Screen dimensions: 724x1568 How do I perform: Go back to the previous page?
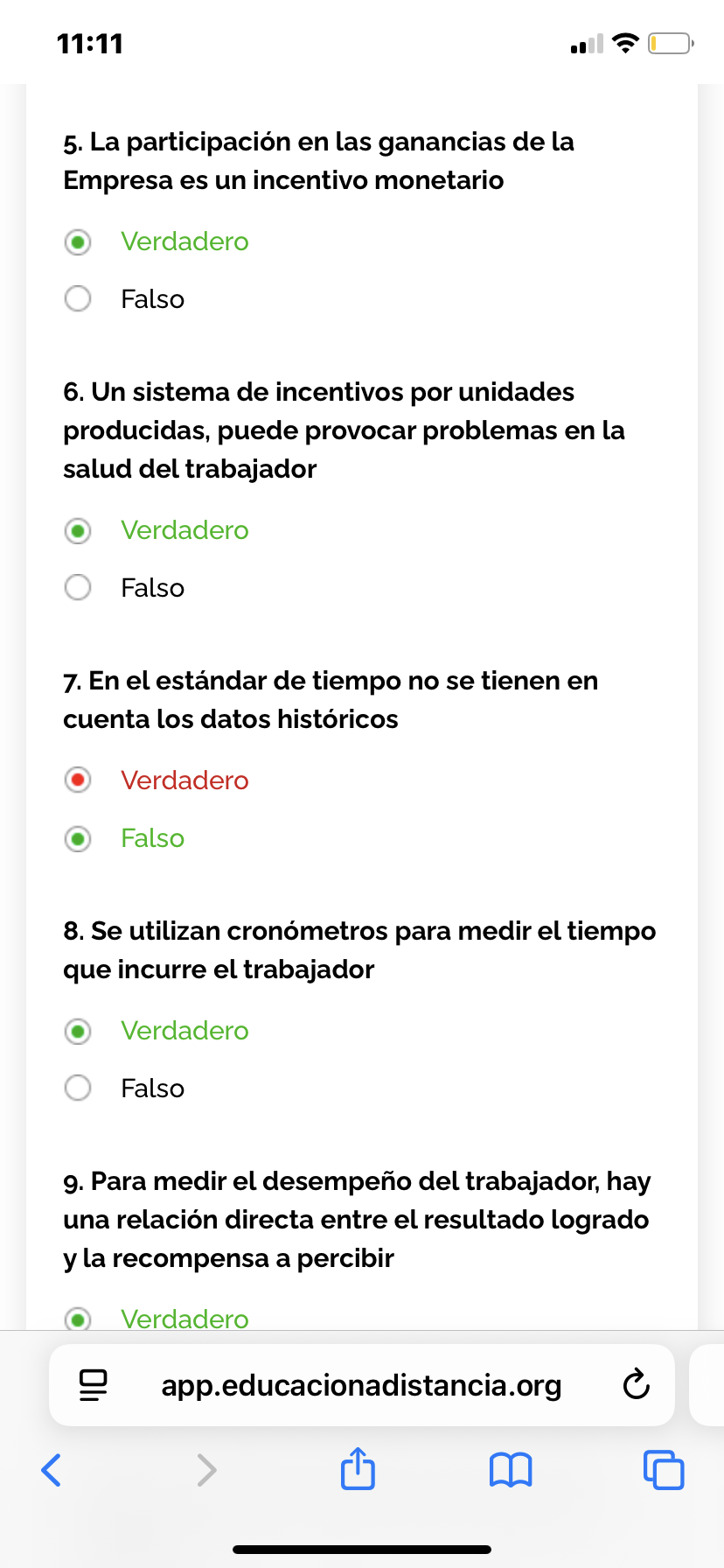52,1470
